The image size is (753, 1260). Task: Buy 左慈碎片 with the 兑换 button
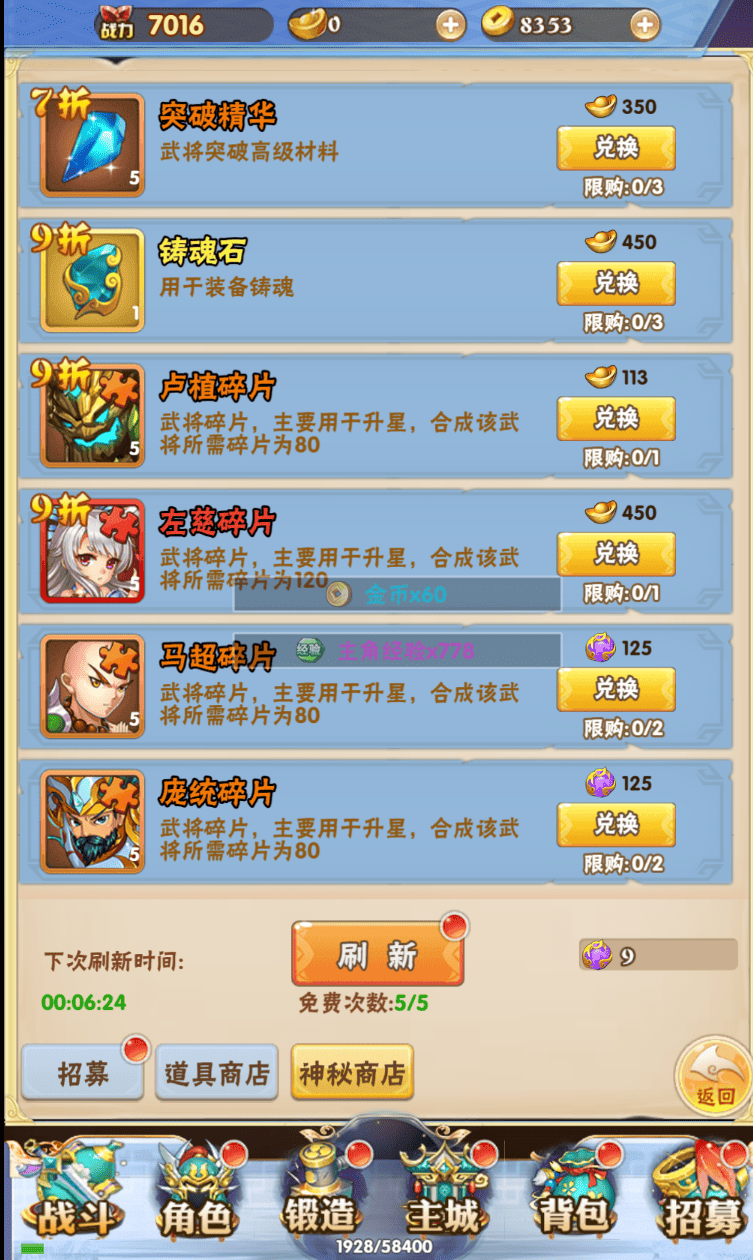pos(616,553)
